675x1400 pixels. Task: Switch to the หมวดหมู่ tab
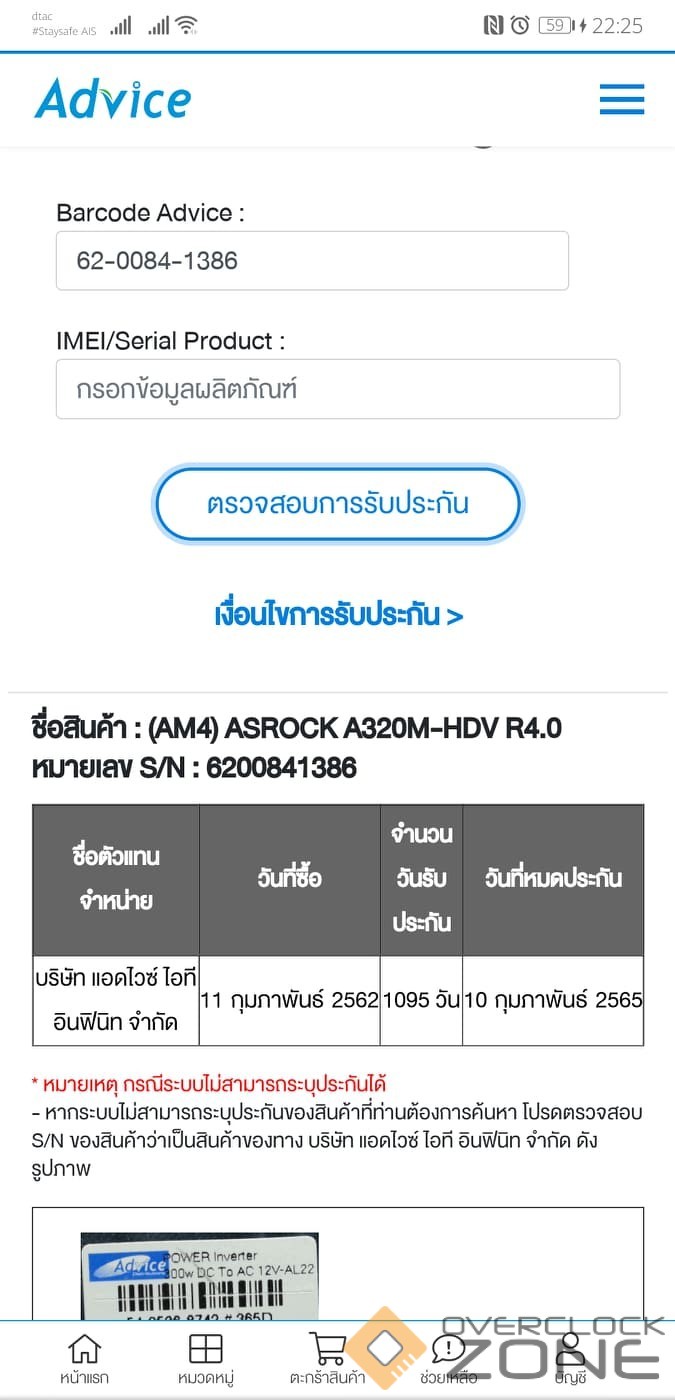[205, 1360]
